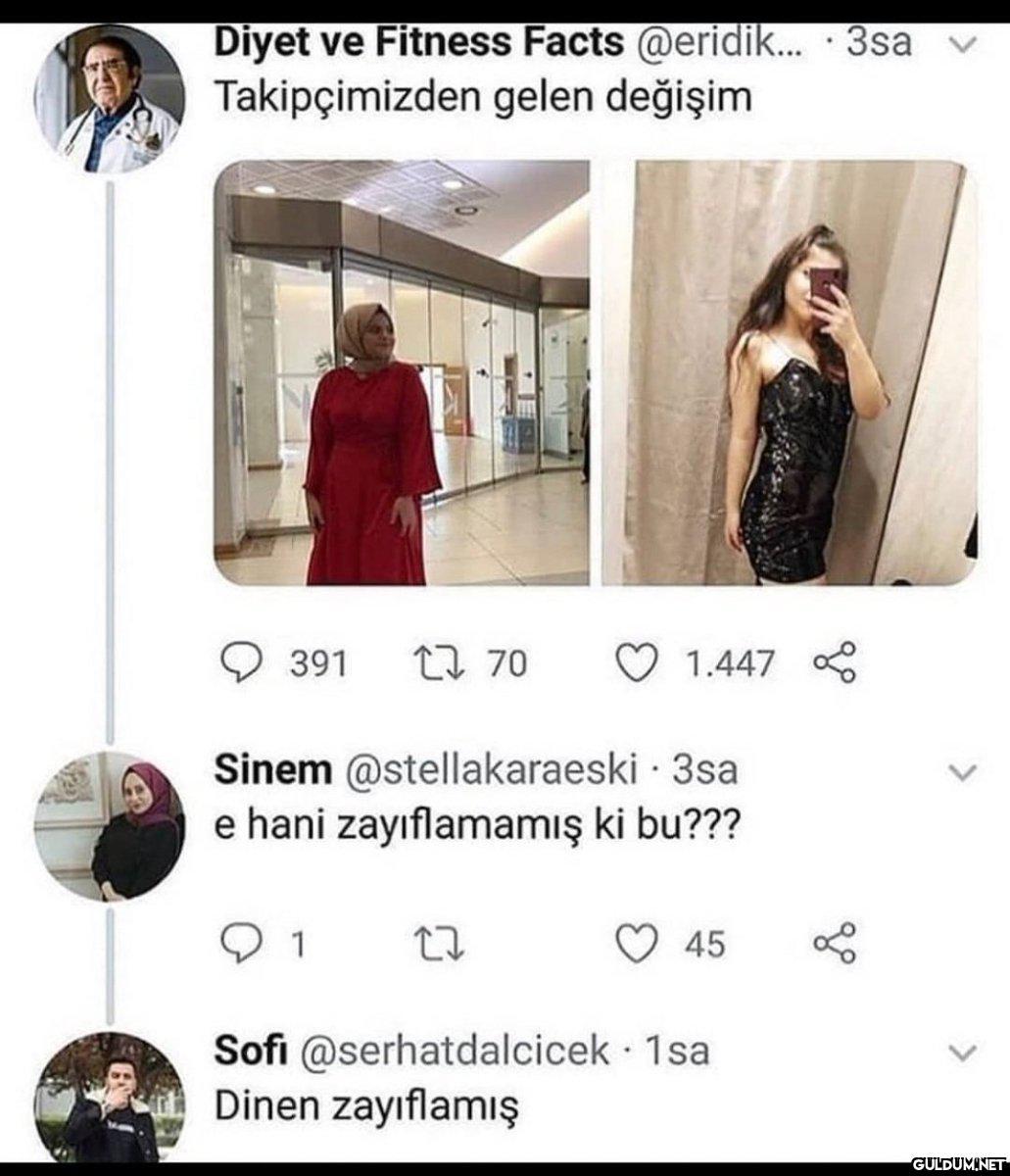Open the black dress mirror selfie photo

coord(789,373)
